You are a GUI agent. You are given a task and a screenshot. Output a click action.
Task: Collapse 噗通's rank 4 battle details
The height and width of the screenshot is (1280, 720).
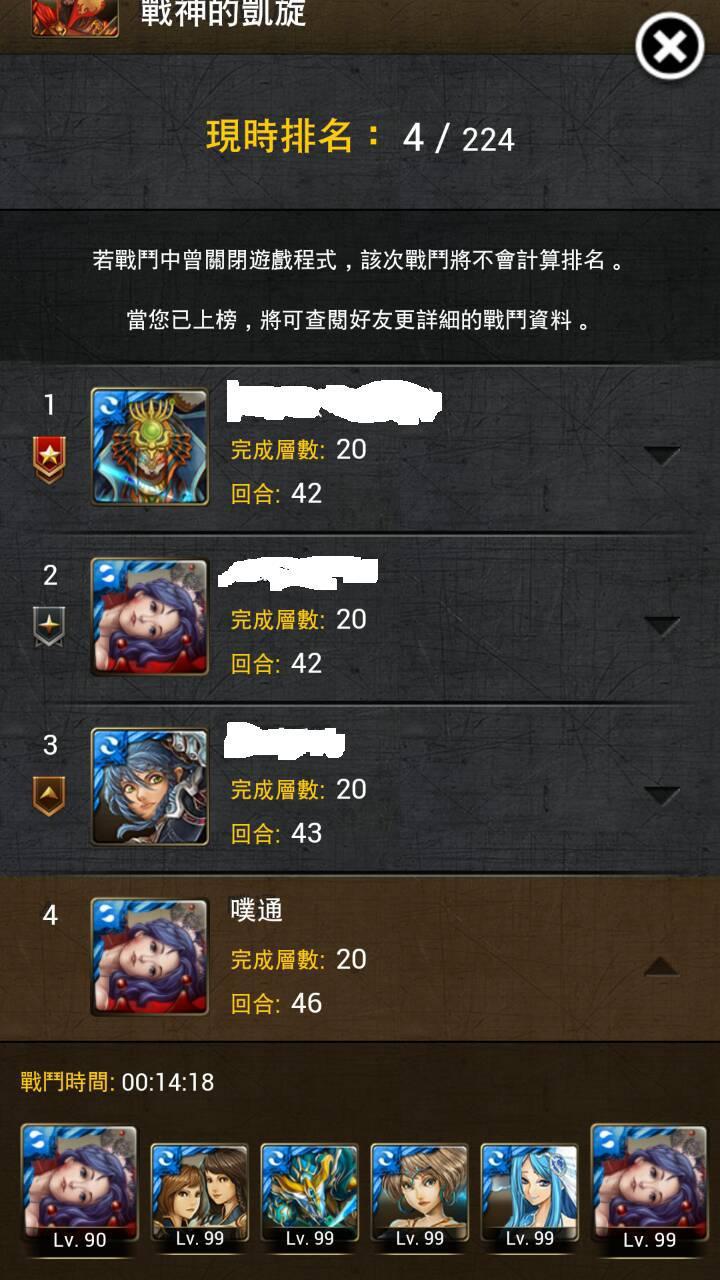click(x=662, y=966)
